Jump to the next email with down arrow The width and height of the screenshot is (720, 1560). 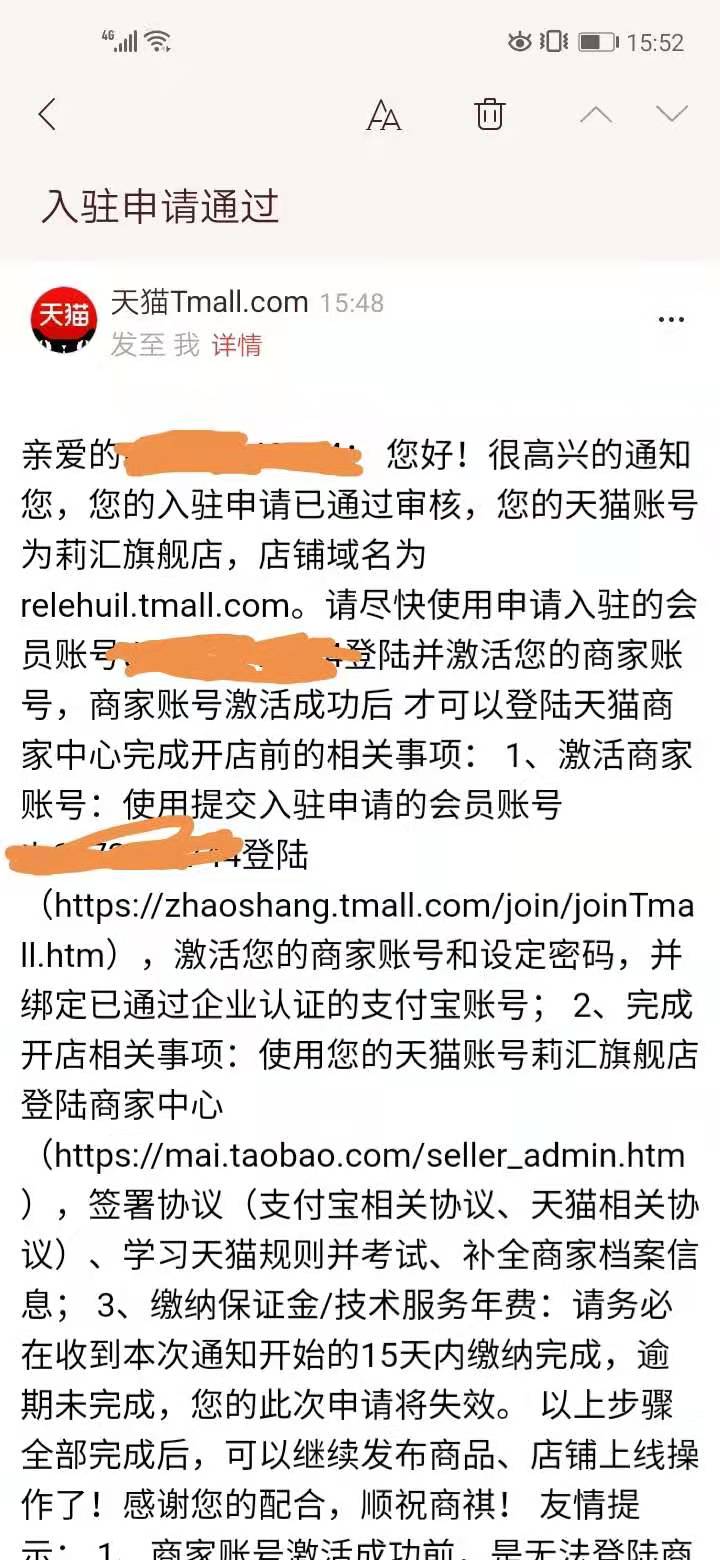[x=672, y=114]
